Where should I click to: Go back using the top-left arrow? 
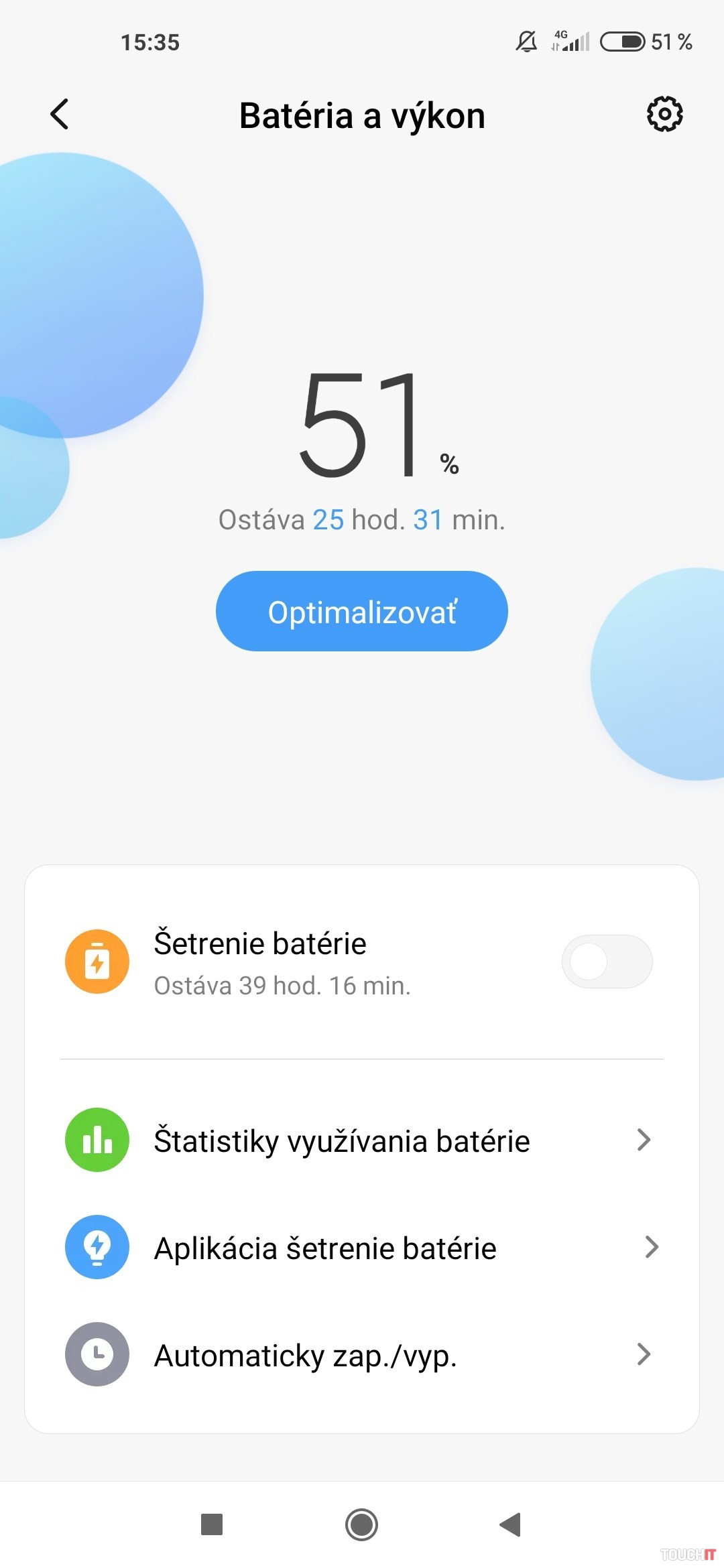60,114
